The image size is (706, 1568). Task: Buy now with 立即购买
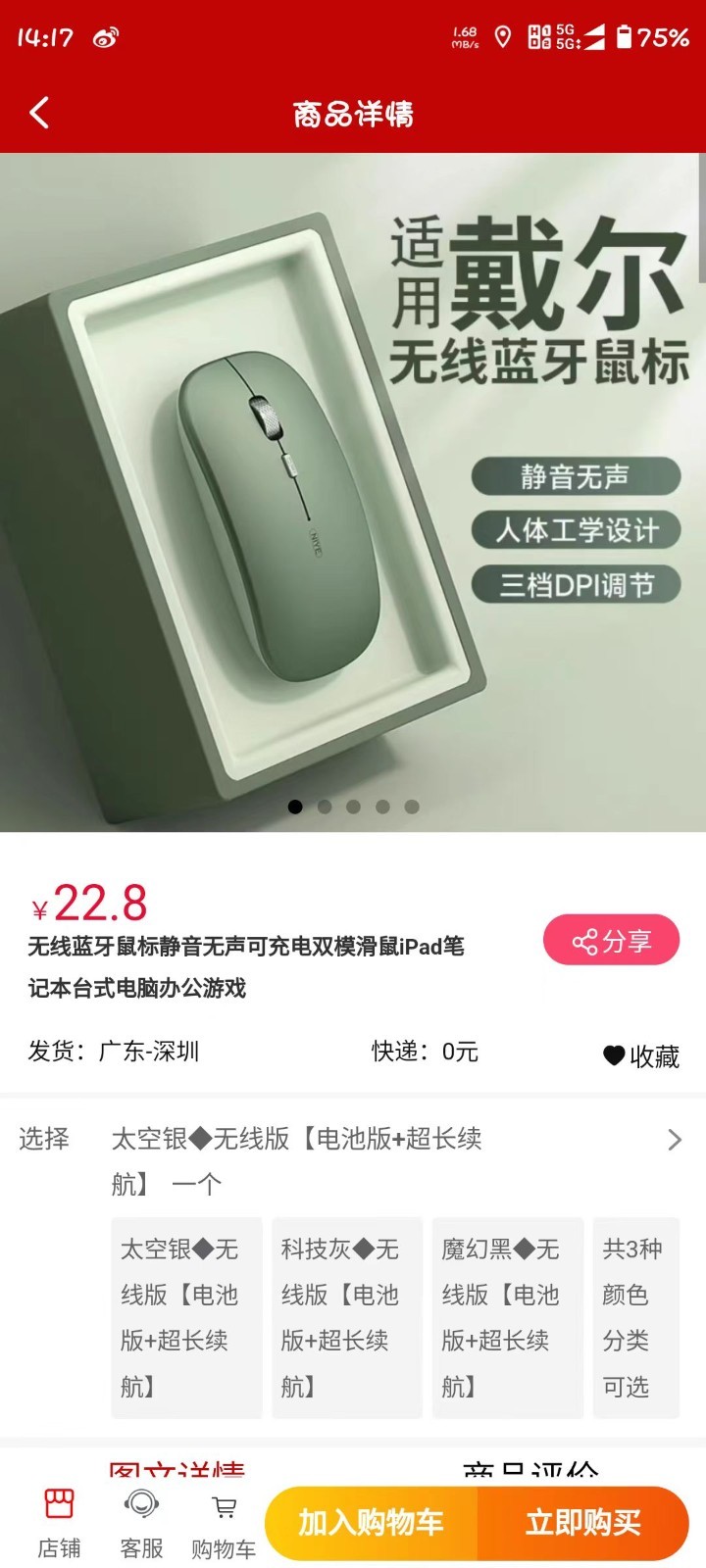[582, 1523]
